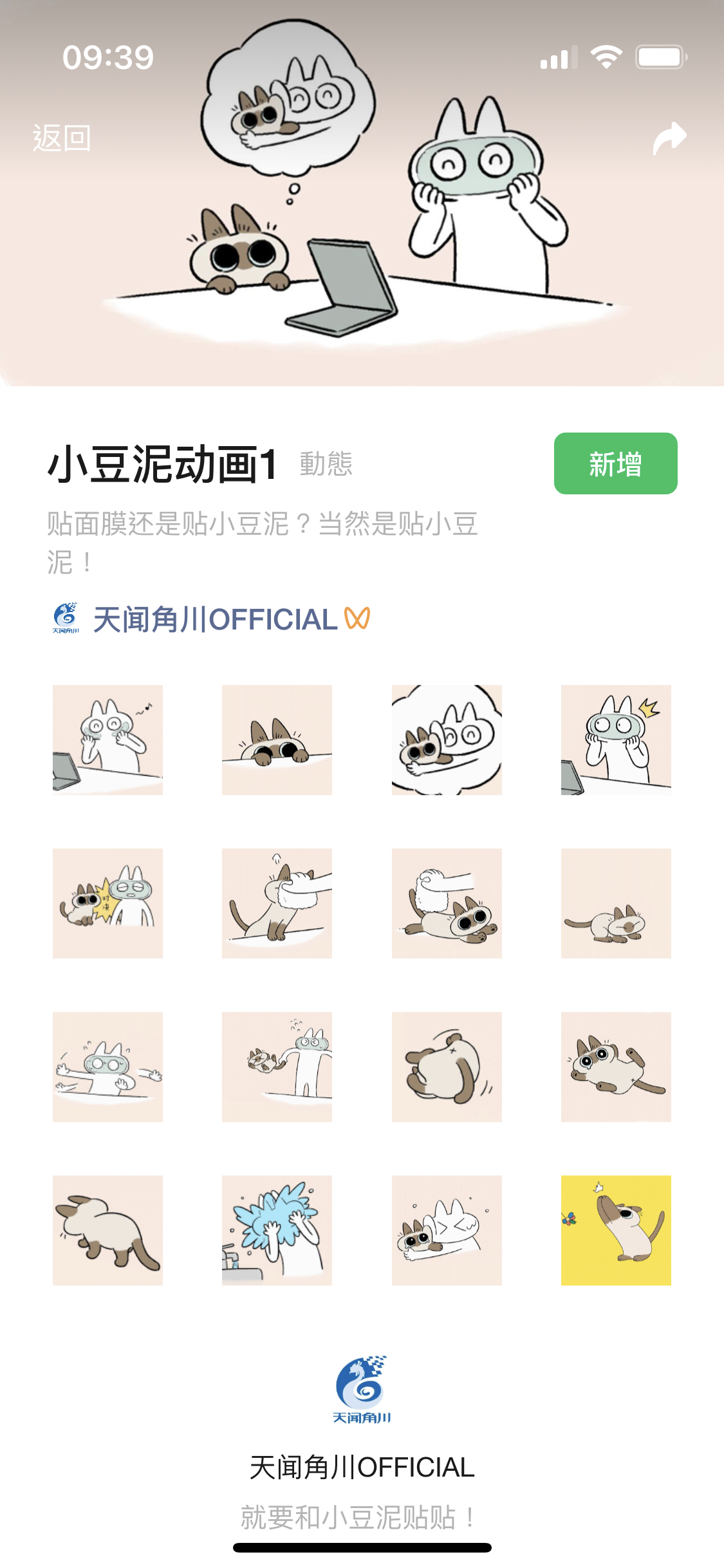Preview the yellow background stretching cat sticker

[x=616, y=1230]
